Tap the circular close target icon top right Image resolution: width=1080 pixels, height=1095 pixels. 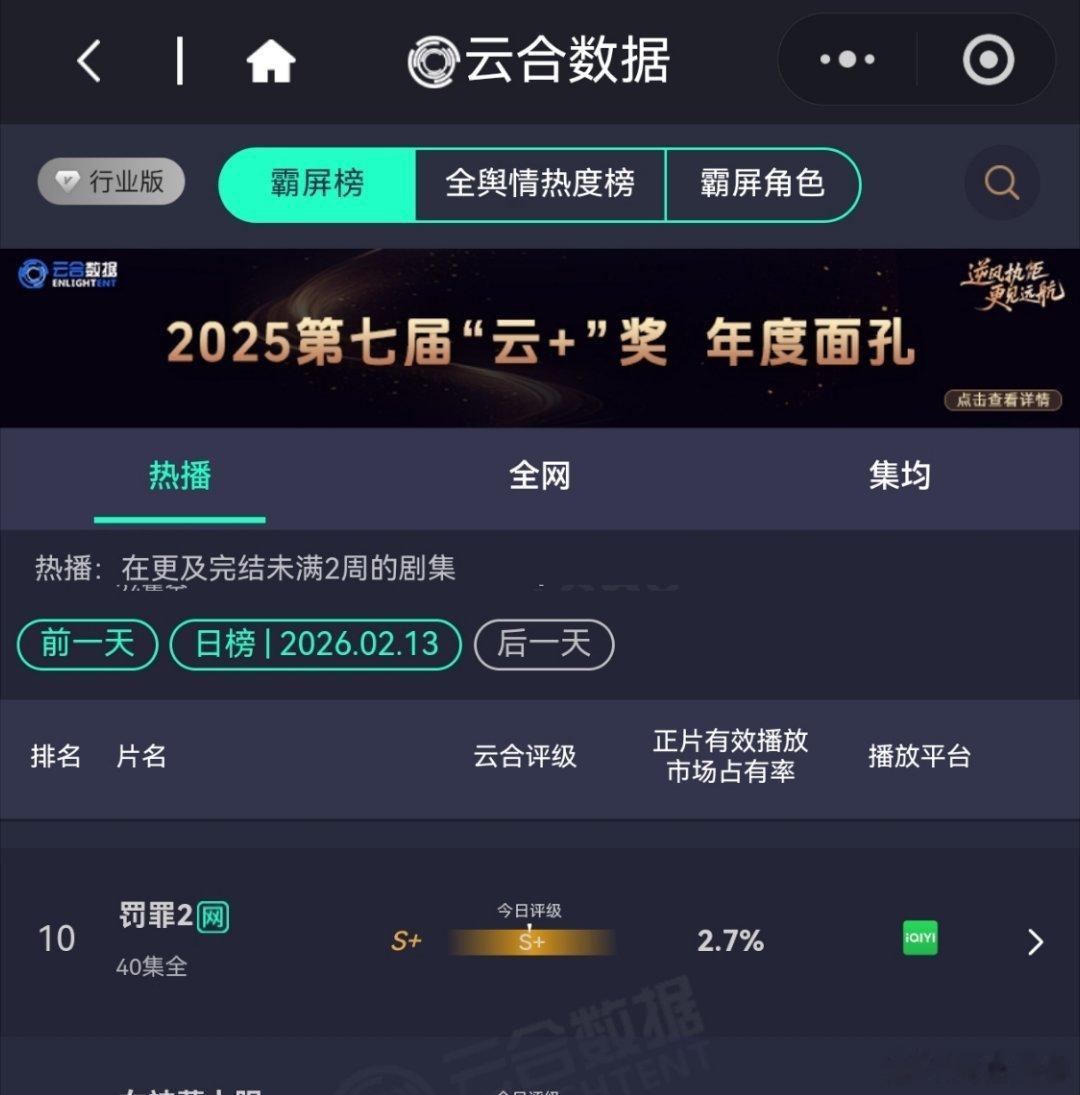click(x=987, y=60)
